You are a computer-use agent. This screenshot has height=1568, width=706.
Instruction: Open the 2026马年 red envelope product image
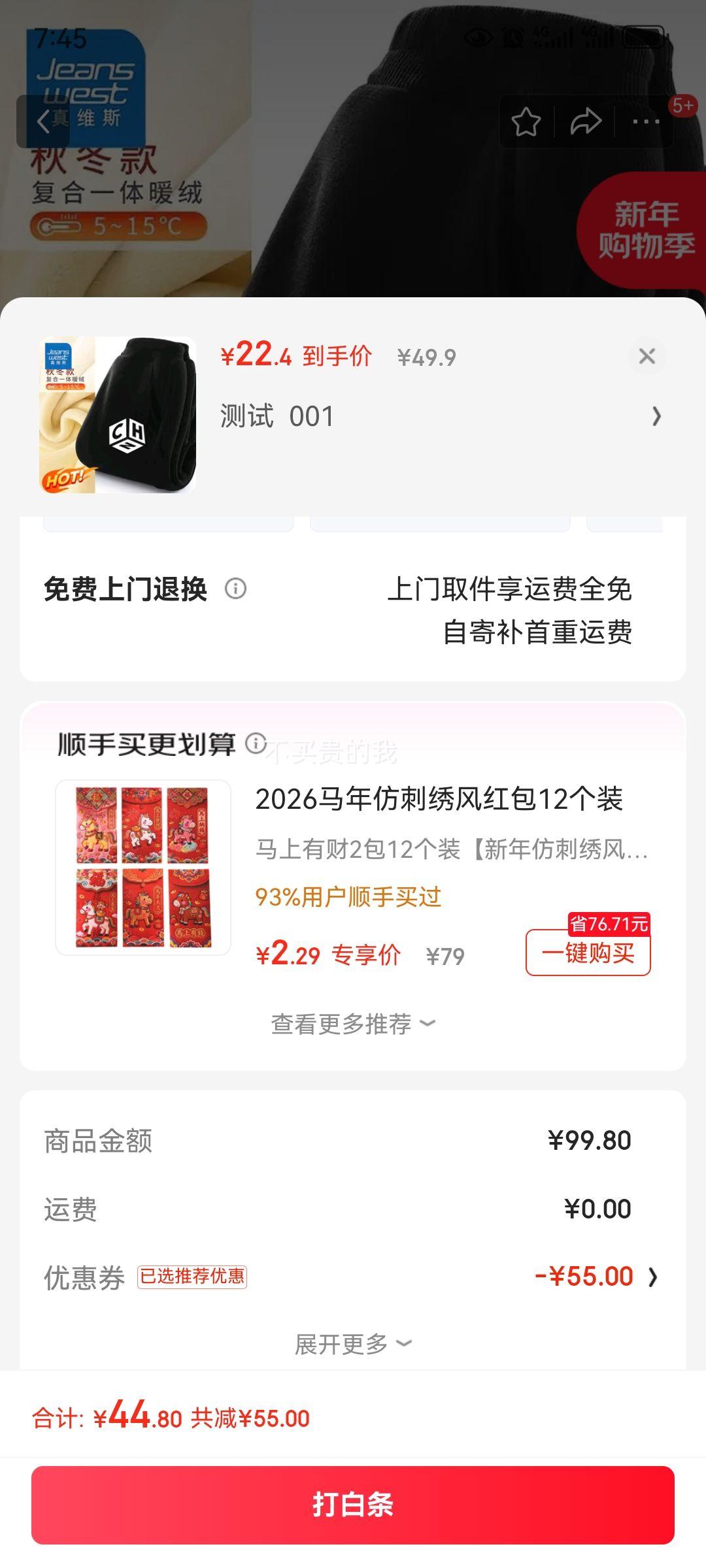click(x=143, y=868)
